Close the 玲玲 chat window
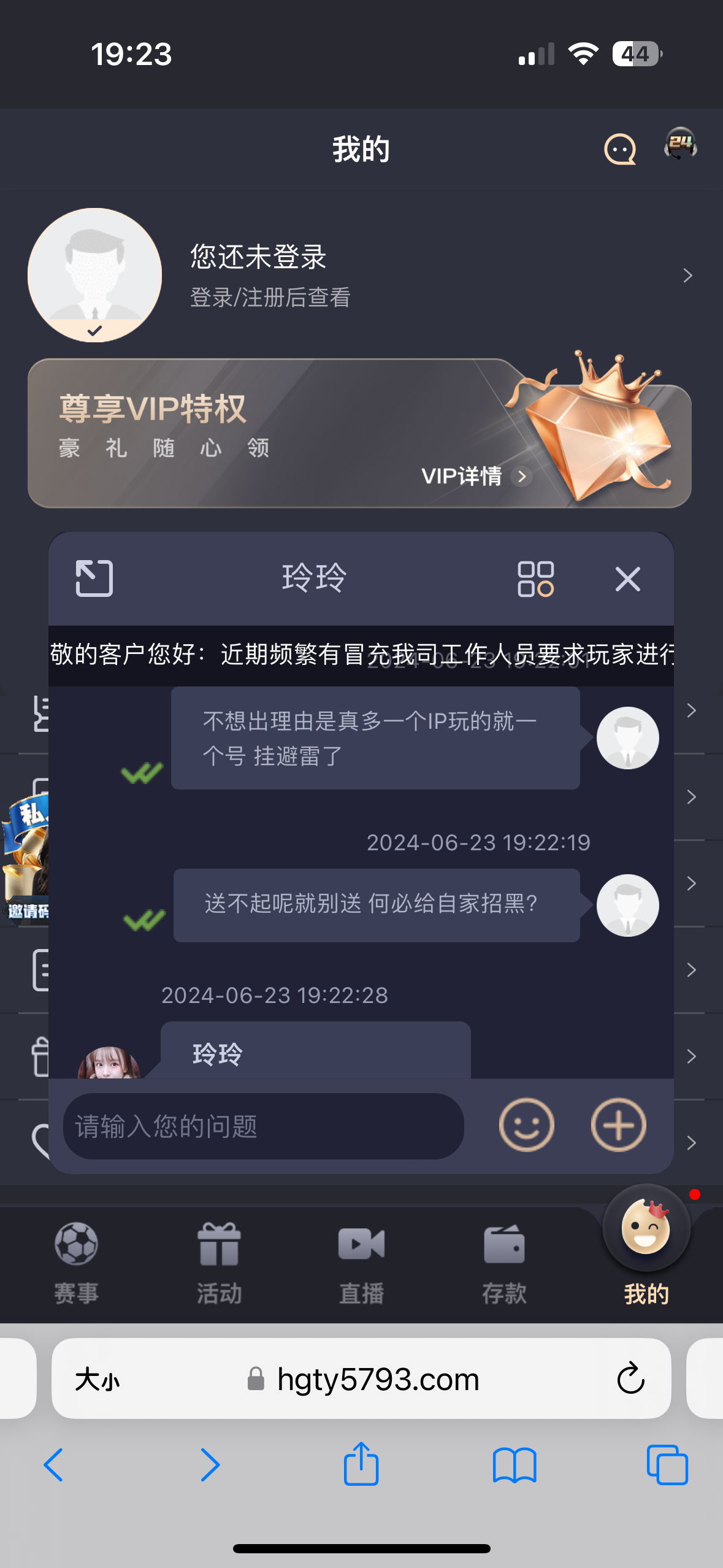Screen dimensions: 723x1568 (627, 578)
